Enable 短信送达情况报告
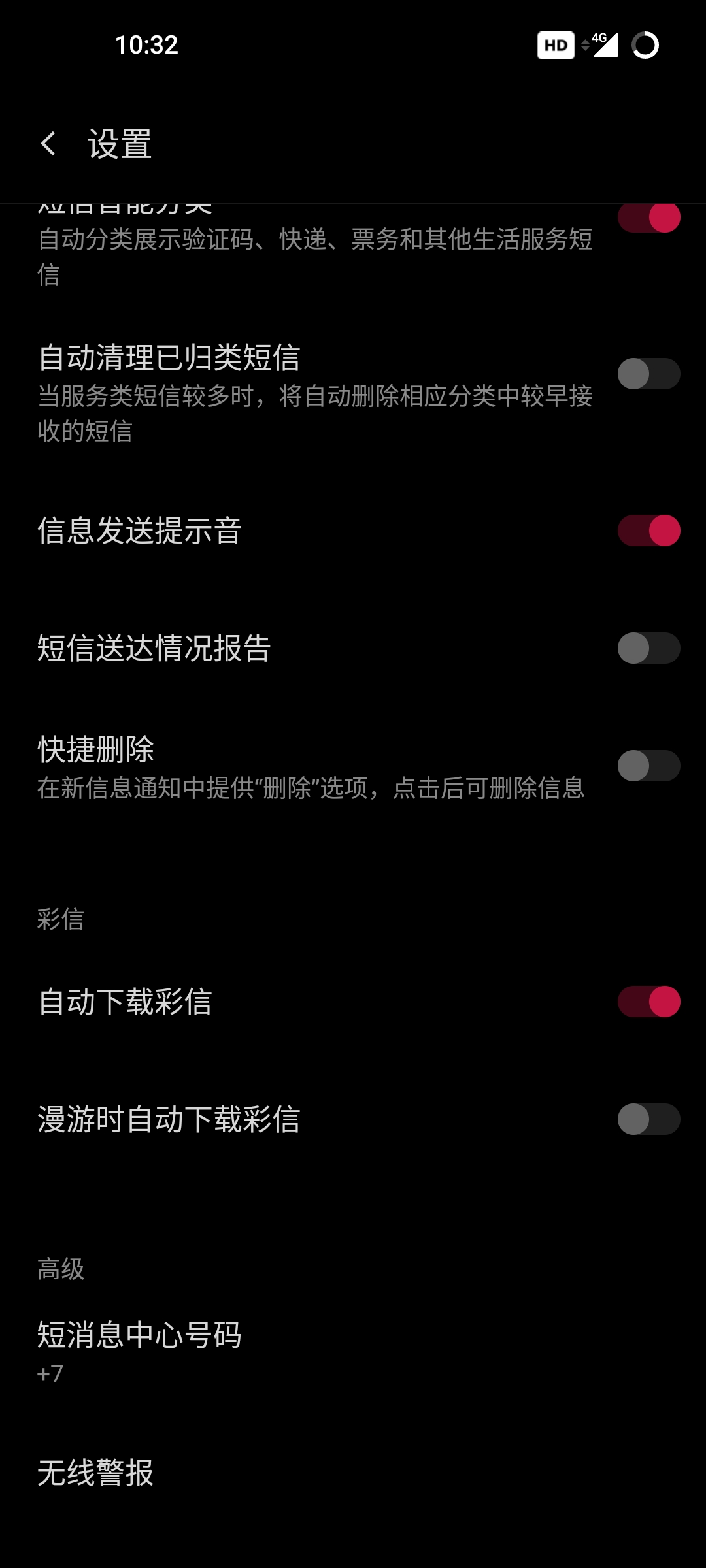The height and width of the screenshot is (1568, 706). 650,647
